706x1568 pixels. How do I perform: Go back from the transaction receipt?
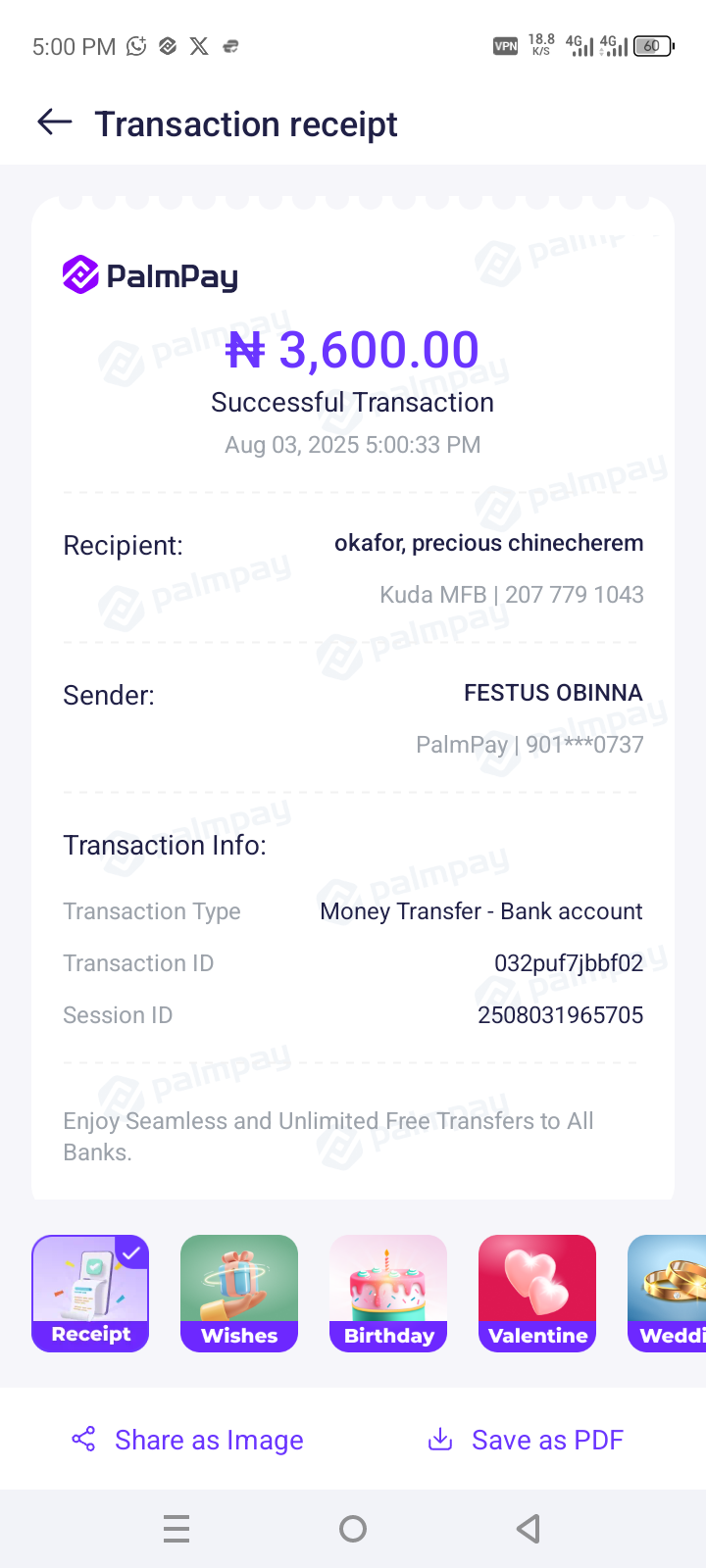[x=55, y=122]
